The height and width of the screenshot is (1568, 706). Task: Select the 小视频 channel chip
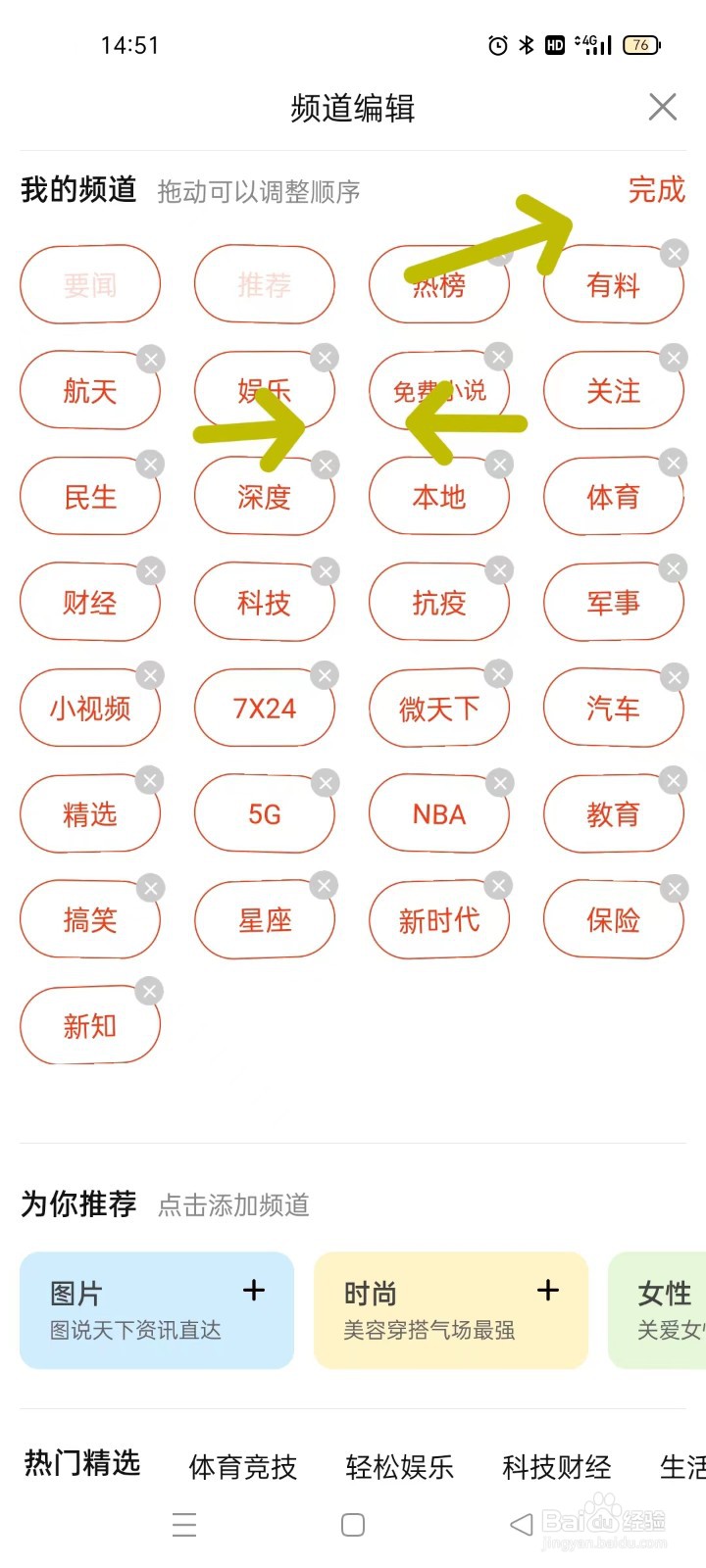(89, 708)
